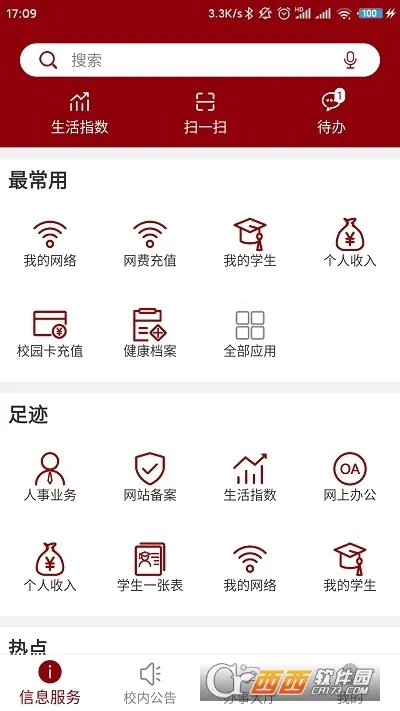Open 人事业务

coord(50,477)
